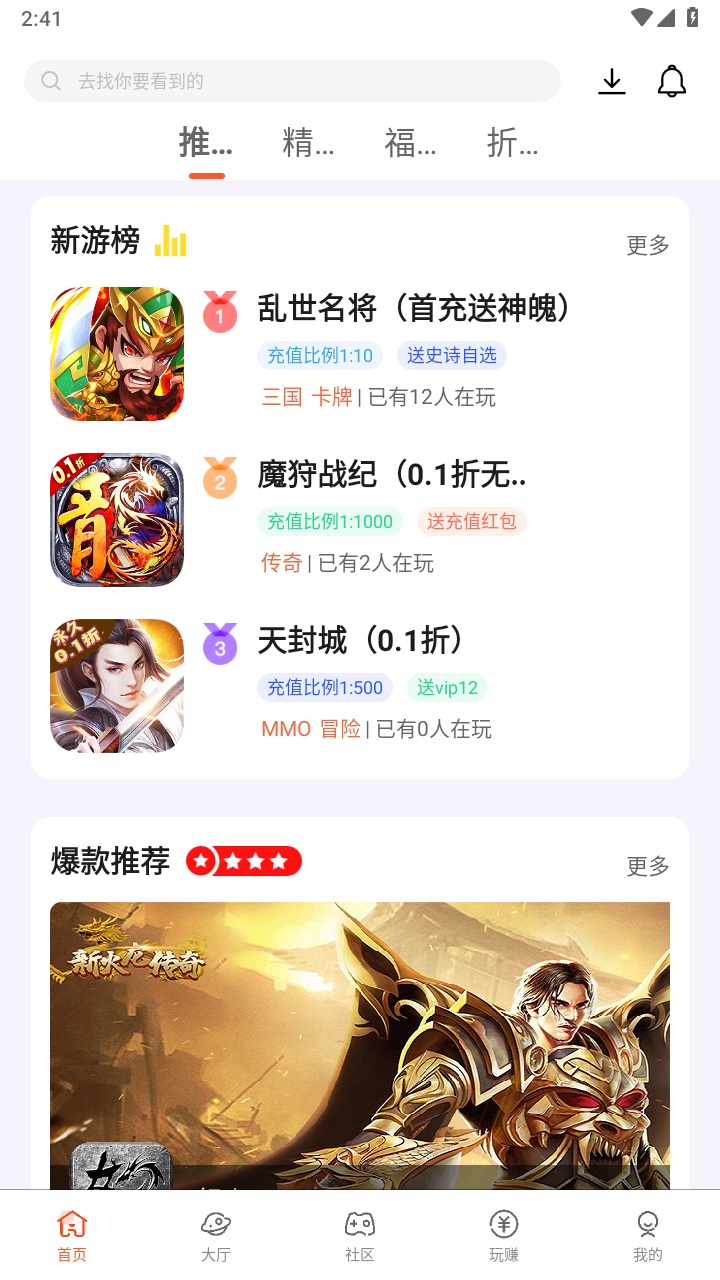The height and width of the screenshot is (1280, 720).
Task: Open the download manager icon
Action: (x=612, y=81)
